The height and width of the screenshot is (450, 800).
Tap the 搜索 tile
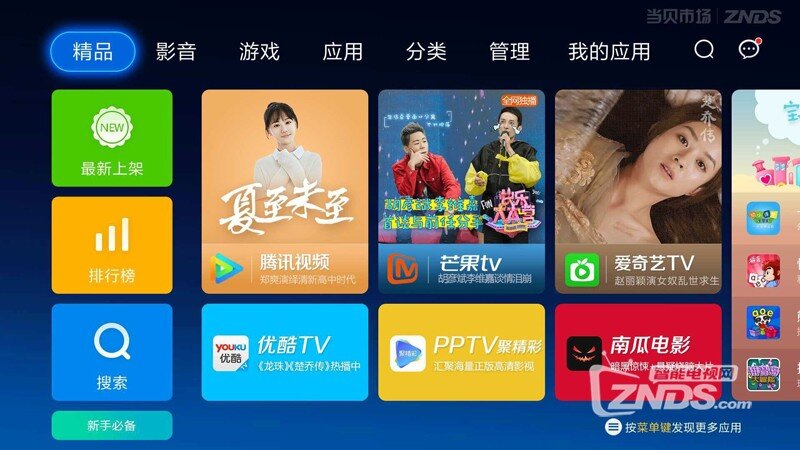point(112,352)
